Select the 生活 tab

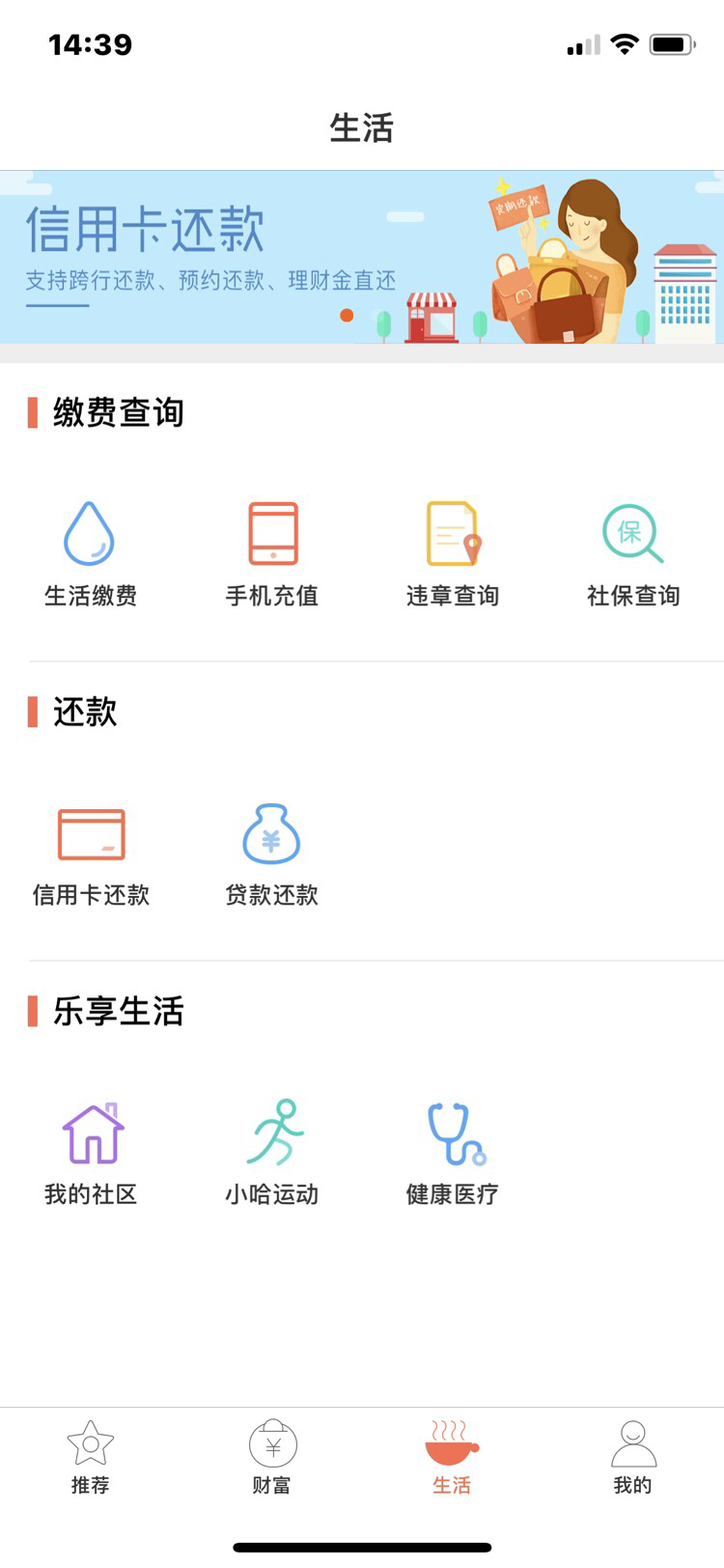click(452, 1457)
